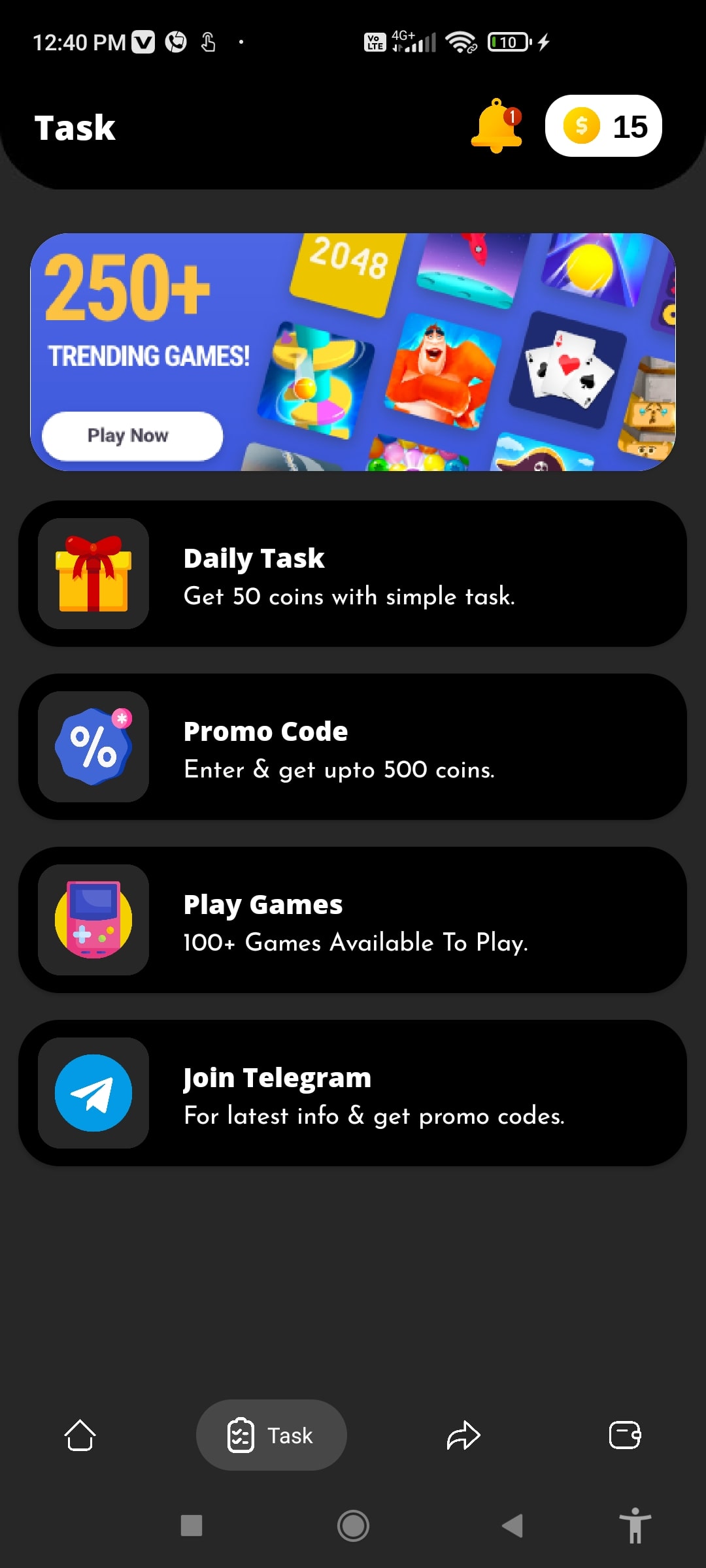This screenshot has width=706, height=1568.
Task: Switch to the Home tab
Action: pos(80,1435)
